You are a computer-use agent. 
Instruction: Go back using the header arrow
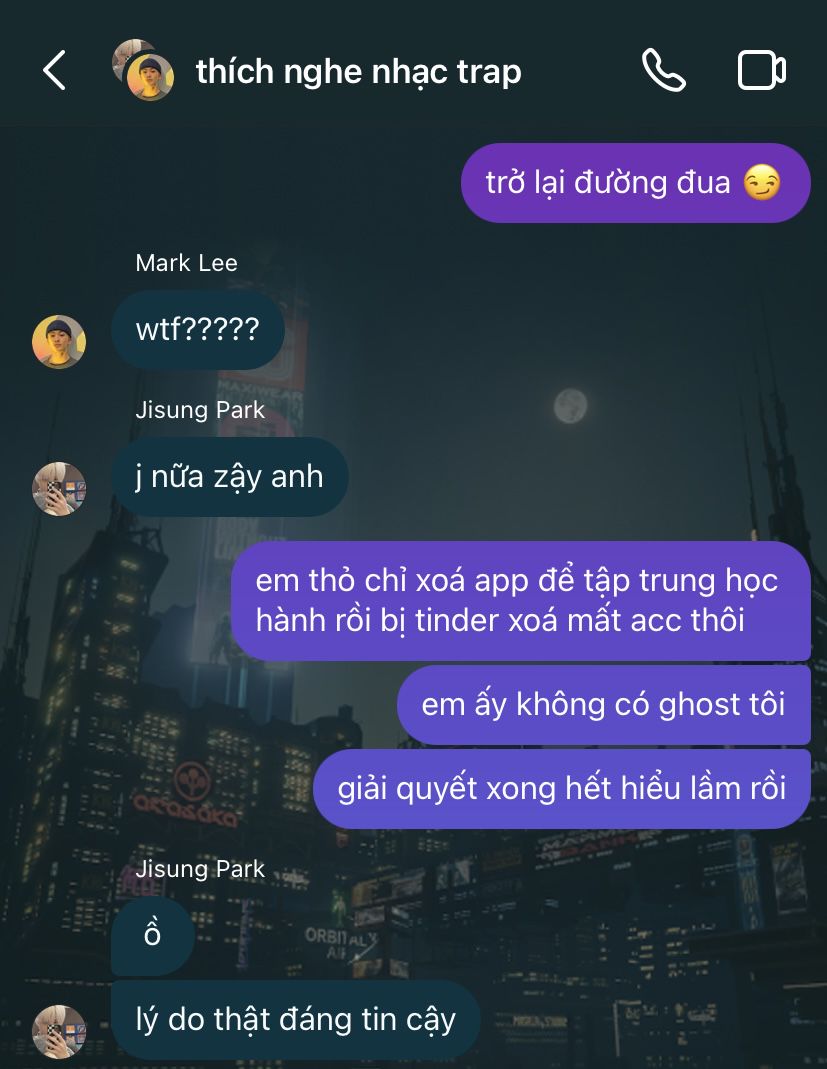[x=55, y=70]
